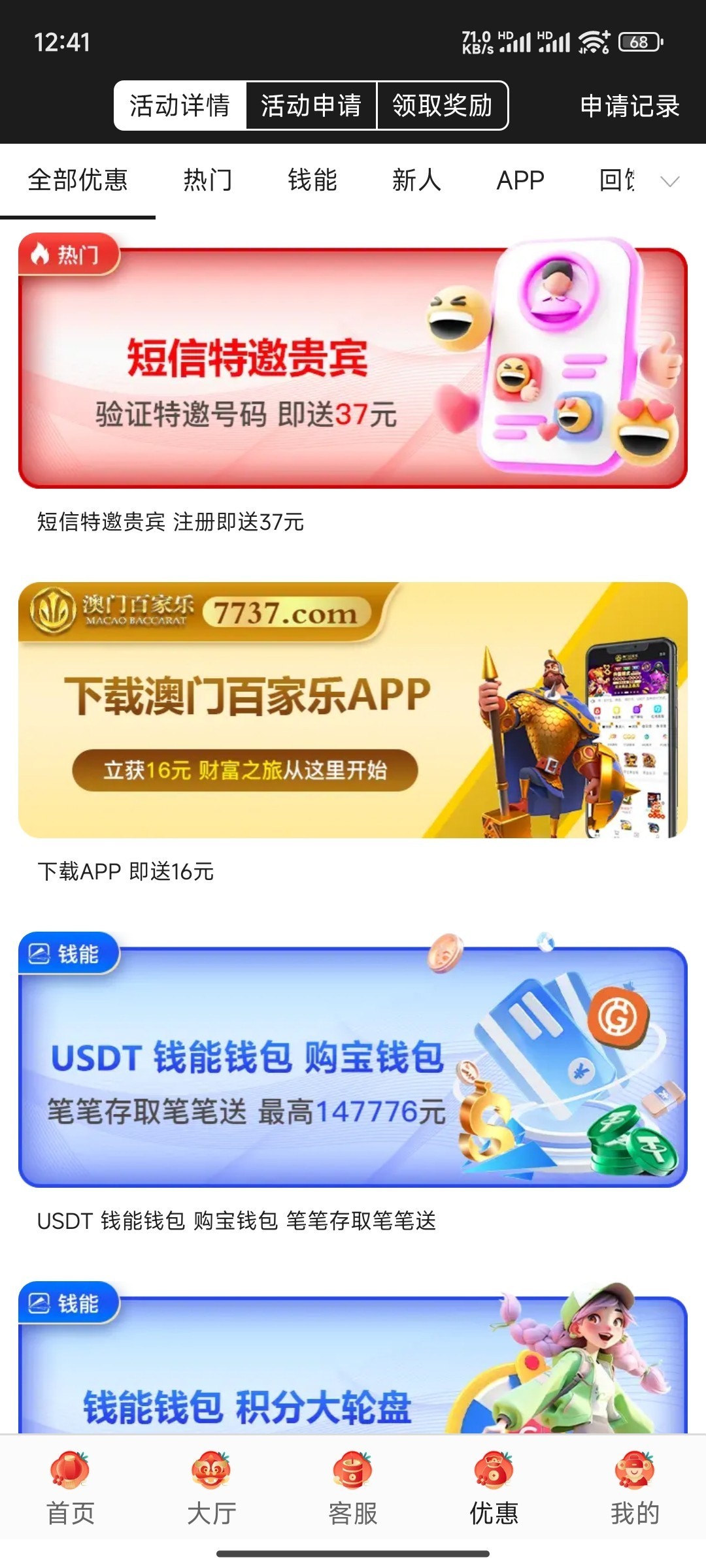Go to the 首页 tab
This screenshot has height=1568, width=706.
pos(71,1492)
